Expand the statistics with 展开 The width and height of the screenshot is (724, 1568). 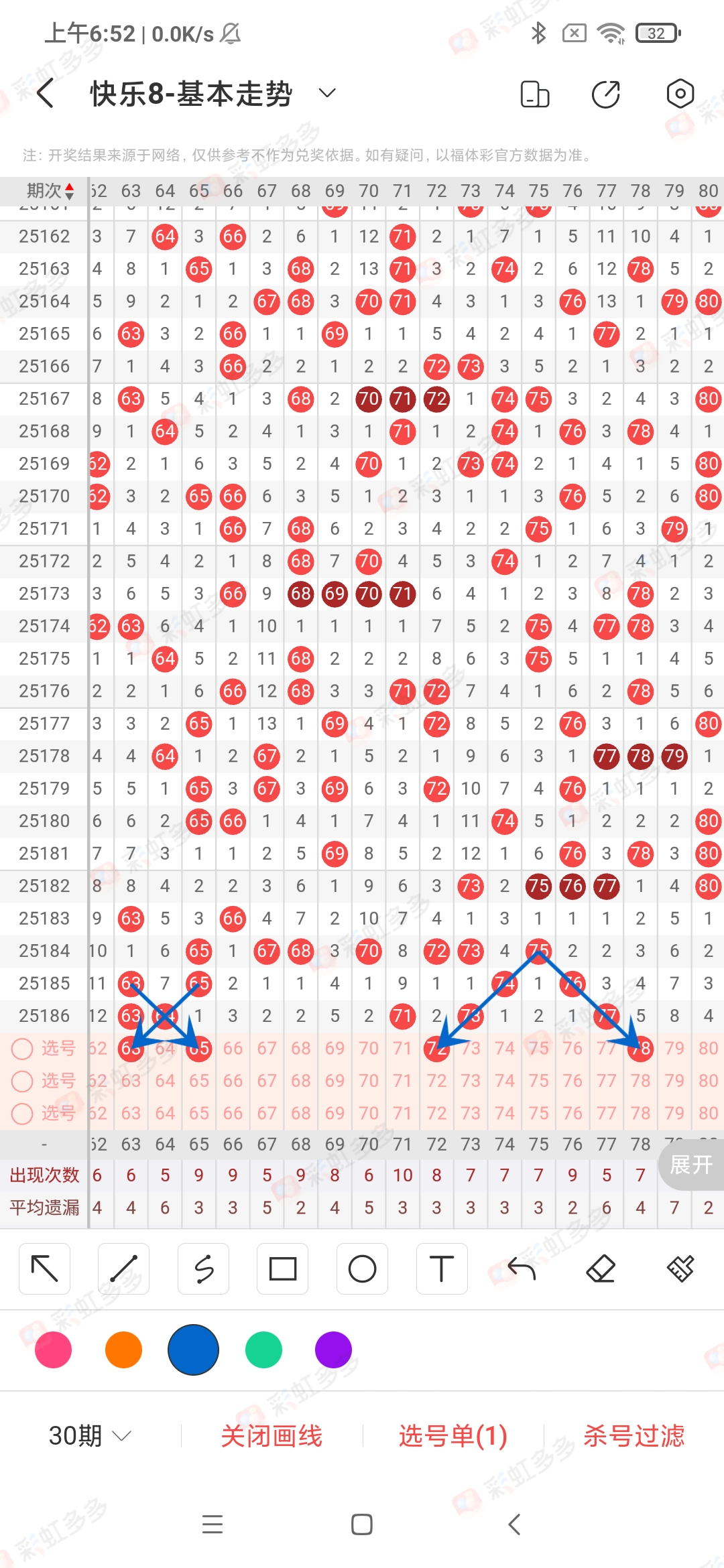(690, 1165)
